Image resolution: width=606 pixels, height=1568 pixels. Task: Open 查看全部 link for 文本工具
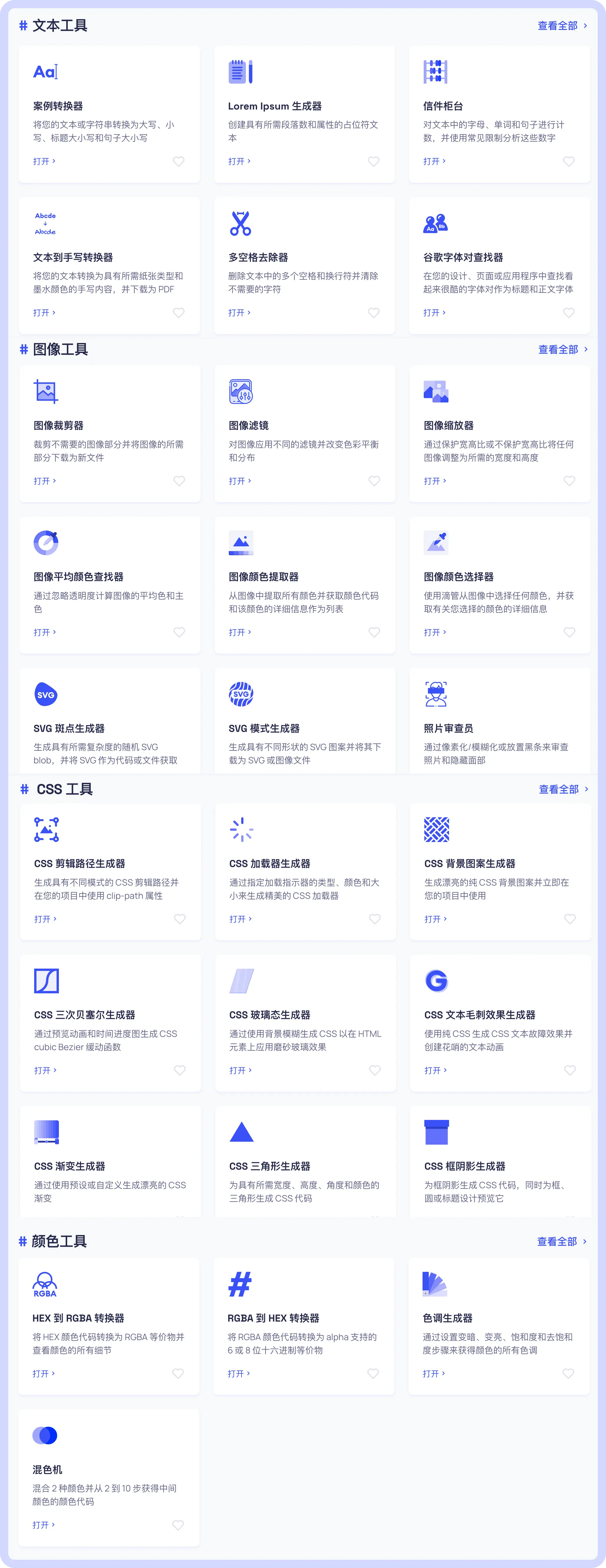click(562, 26)
